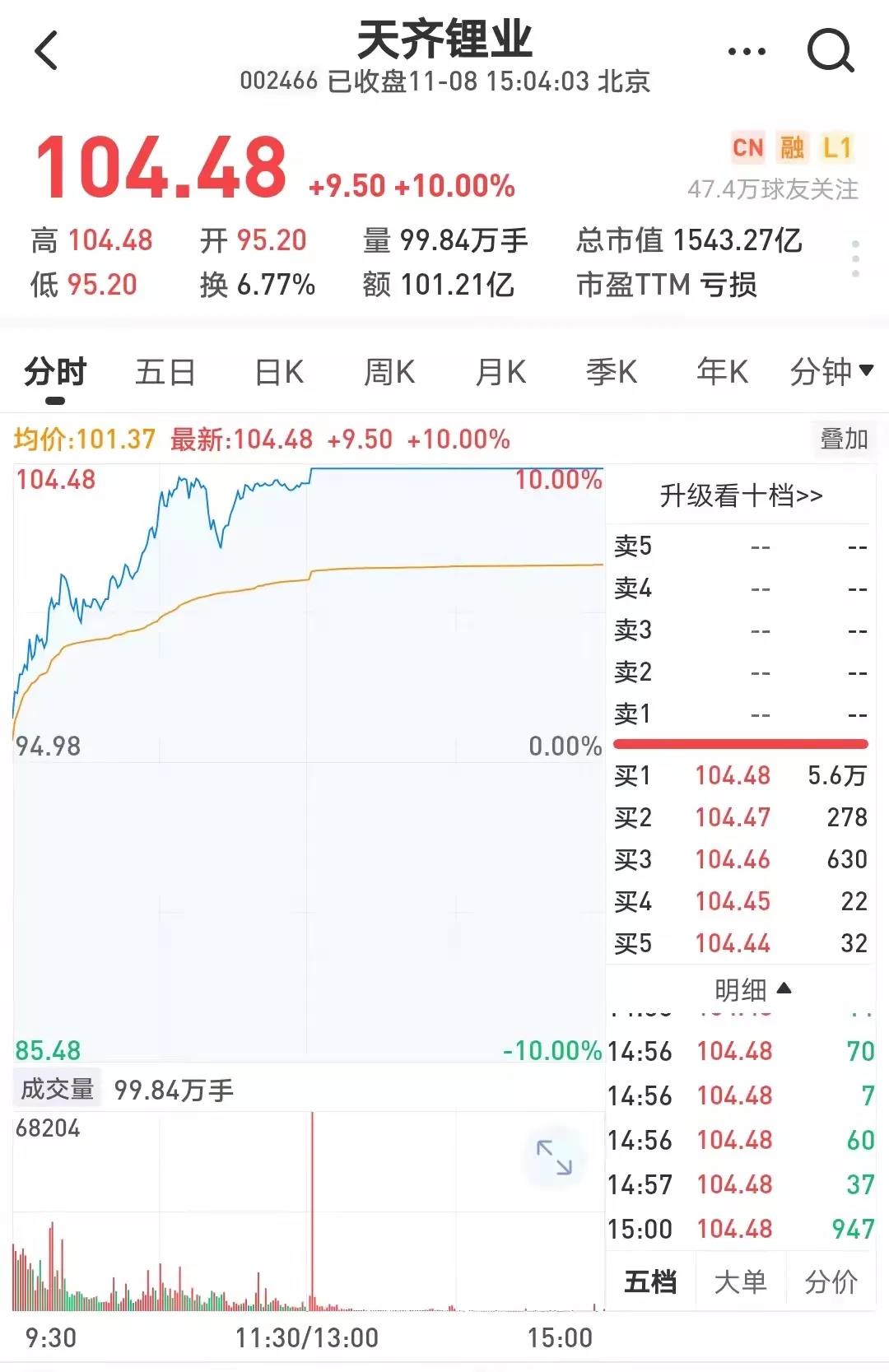Collapse the 明细 trade details
The height and width of the screenshot is (1372, 889).
(752, 988)
